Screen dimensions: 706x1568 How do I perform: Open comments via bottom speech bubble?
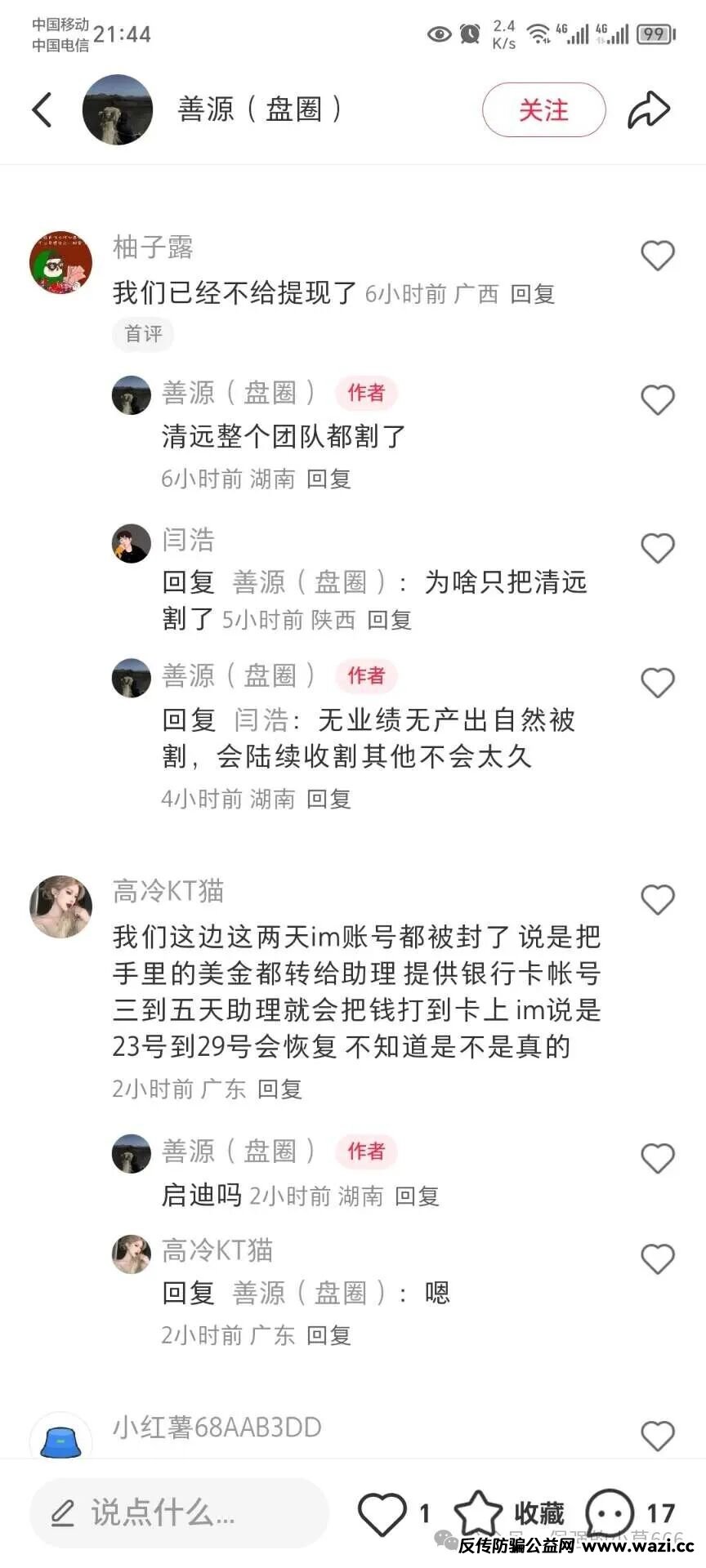click(610, 1513)
